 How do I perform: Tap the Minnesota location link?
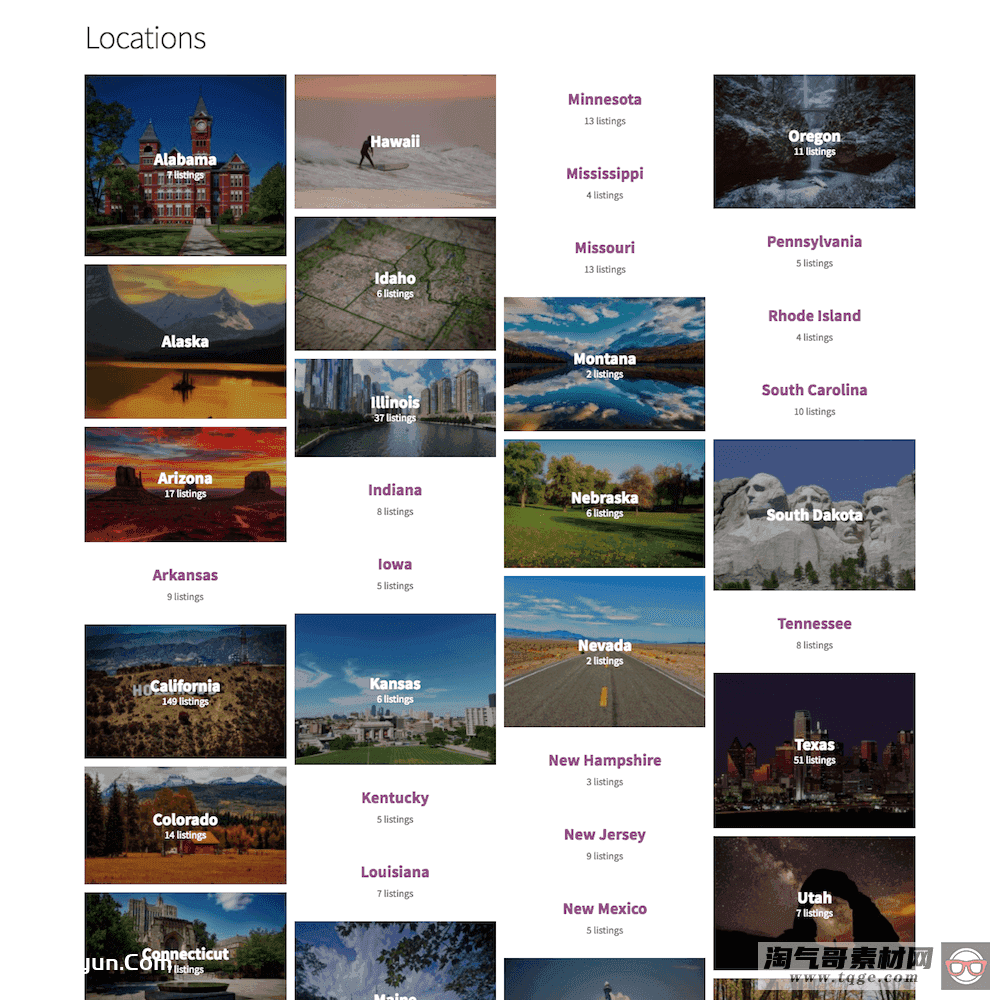coord(604,100)
